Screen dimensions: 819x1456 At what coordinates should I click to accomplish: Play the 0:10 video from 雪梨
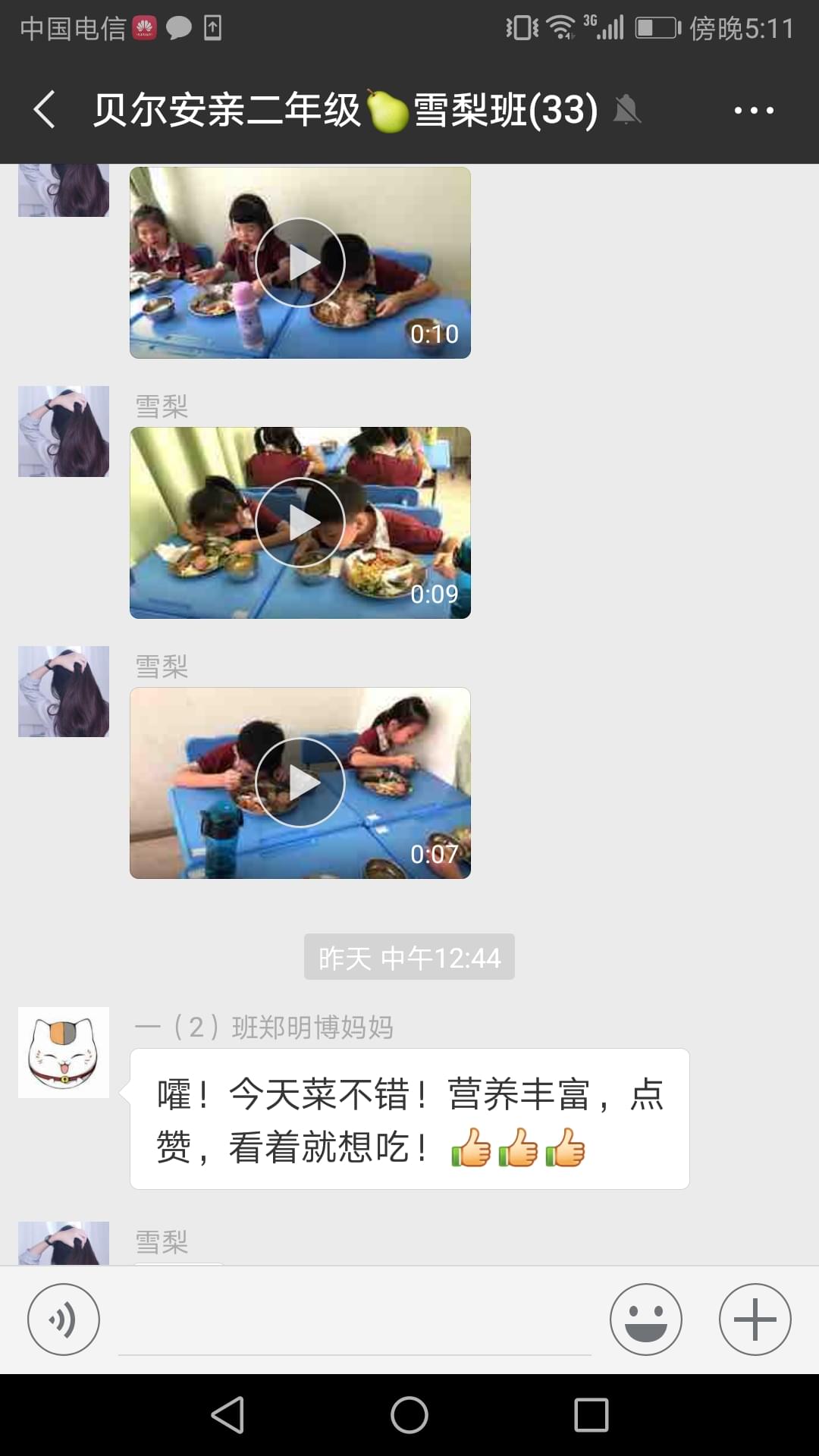coord(300,262)
